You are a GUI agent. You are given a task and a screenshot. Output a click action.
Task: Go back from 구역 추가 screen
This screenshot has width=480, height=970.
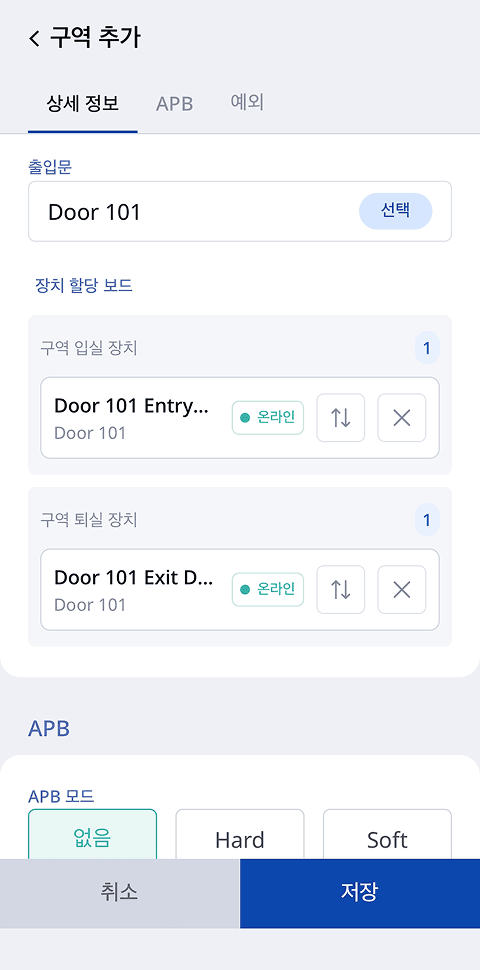tap(34, 38)
